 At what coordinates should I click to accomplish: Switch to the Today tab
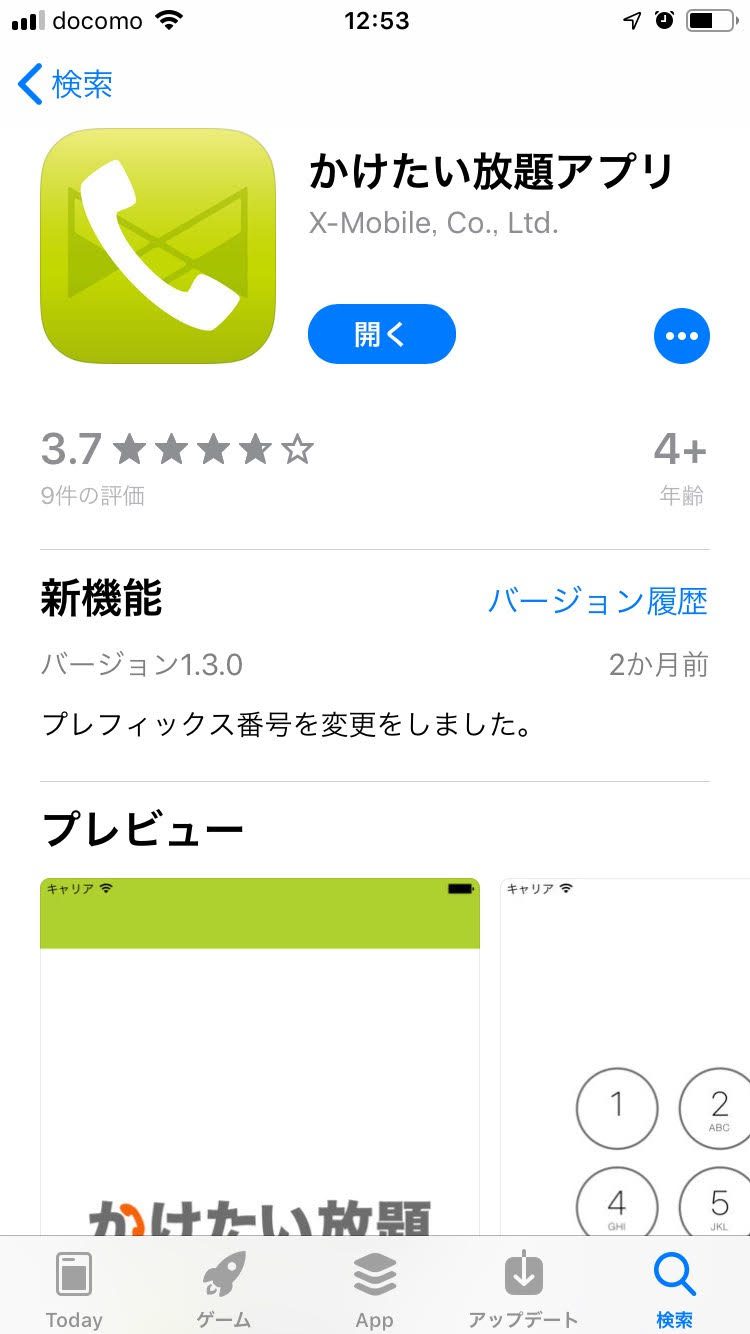(74, 1289)
